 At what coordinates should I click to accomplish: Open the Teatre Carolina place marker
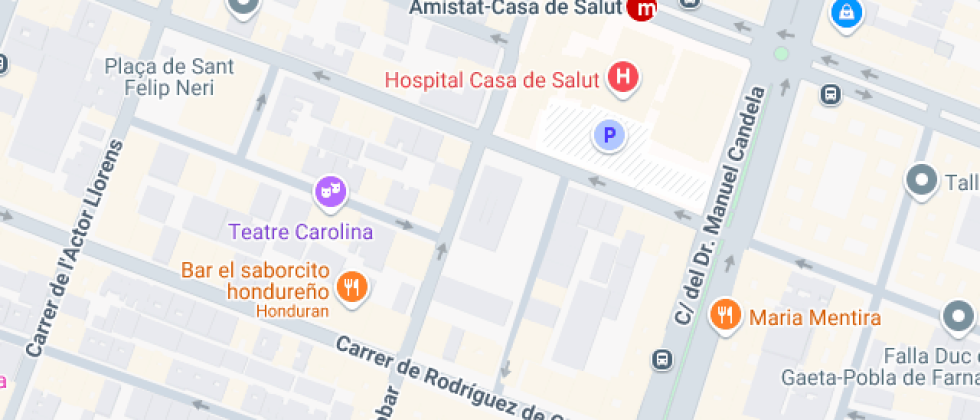point(330,190)
